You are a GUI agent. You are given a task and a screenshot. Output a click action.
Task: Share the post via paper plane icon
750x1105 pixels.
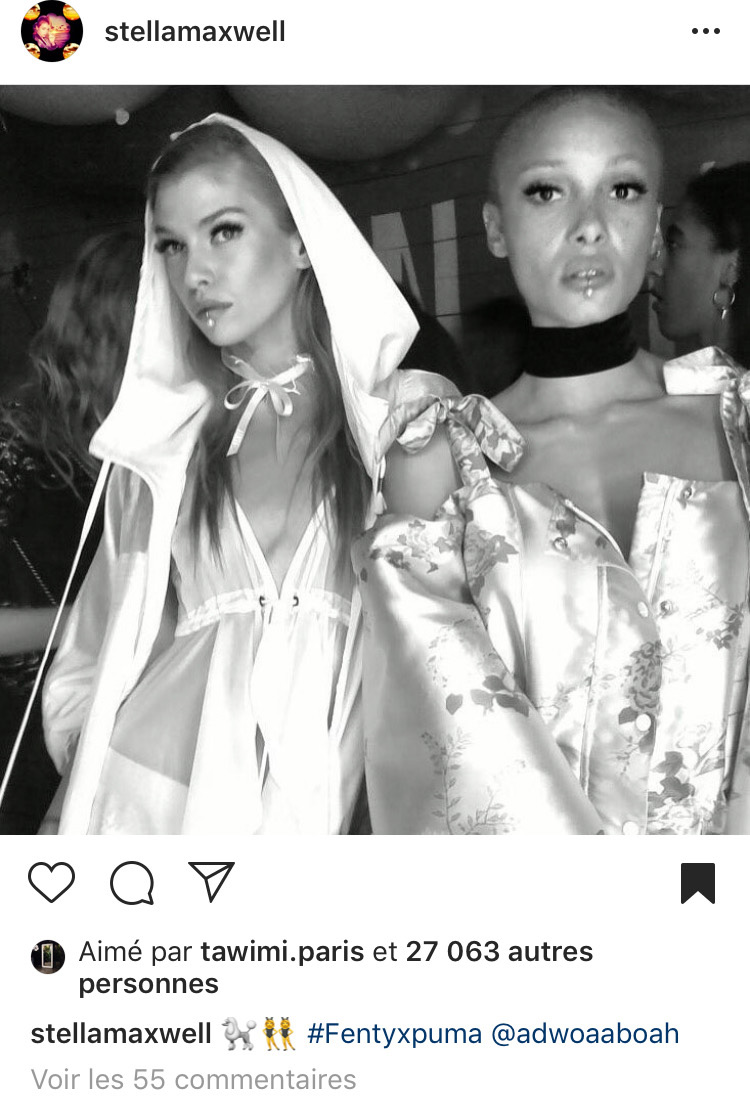[211, 881]
